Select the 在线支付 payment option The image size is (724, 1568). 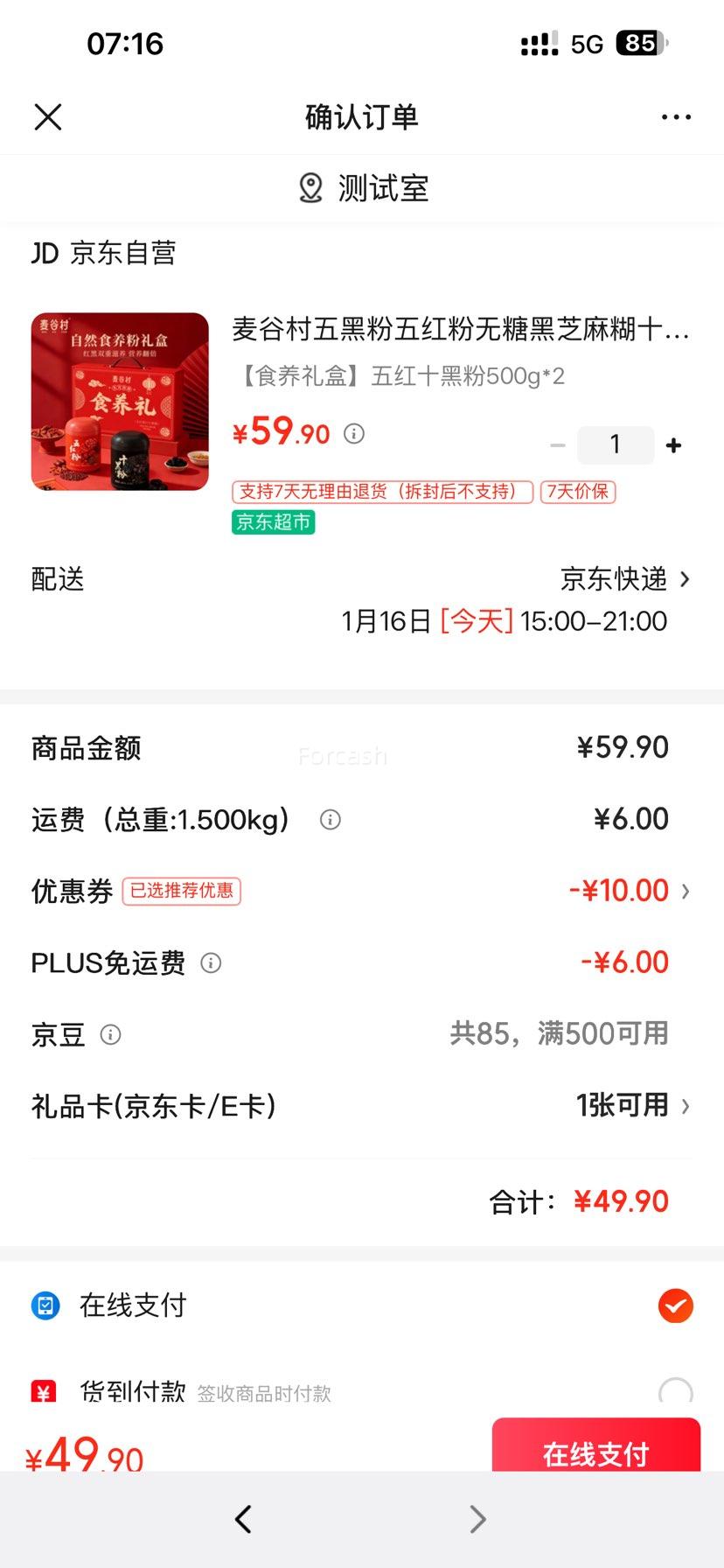tap(672, 1305)
